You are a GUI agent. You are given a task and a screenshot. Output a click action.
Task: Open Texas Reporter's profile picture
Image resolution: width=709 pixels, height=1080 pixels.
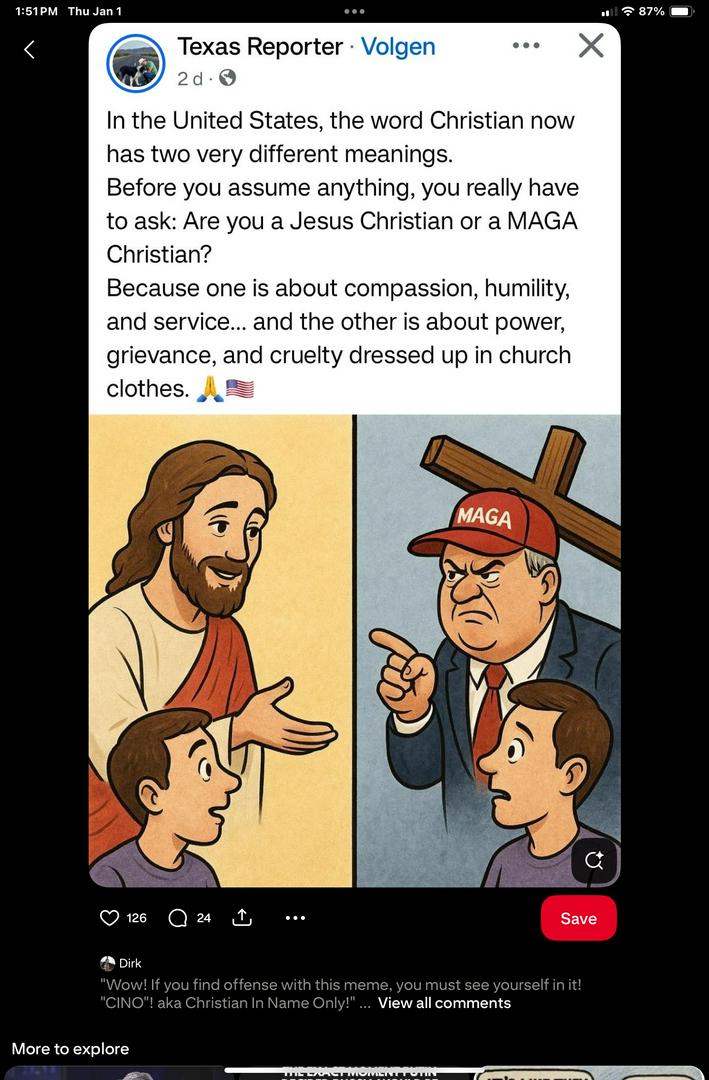[136, 64]
